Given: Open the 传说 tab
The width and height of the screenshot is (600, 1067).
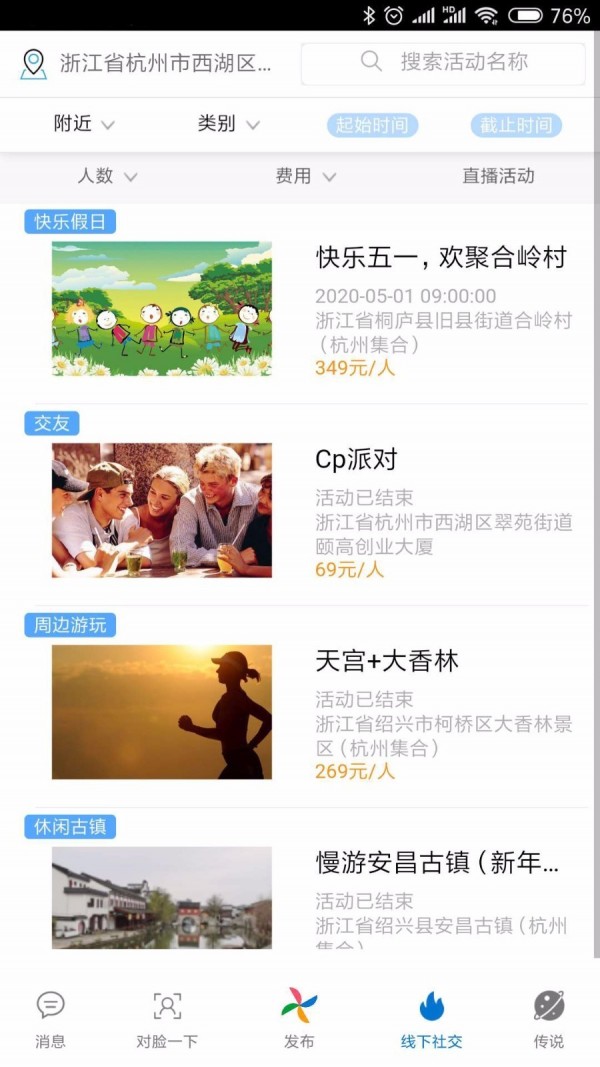Looking at the screenshot, I should click(548, 1019).
